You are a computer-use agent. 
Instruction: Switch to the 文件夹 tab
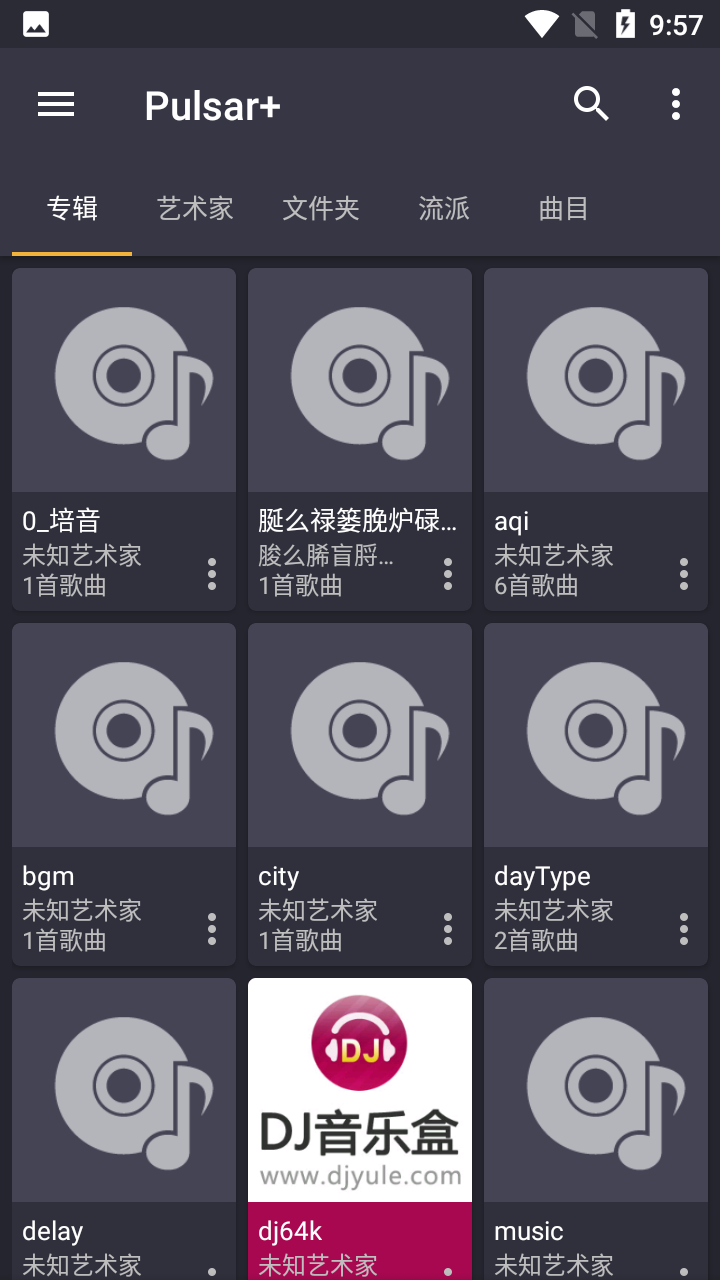(x=320, y=208)
